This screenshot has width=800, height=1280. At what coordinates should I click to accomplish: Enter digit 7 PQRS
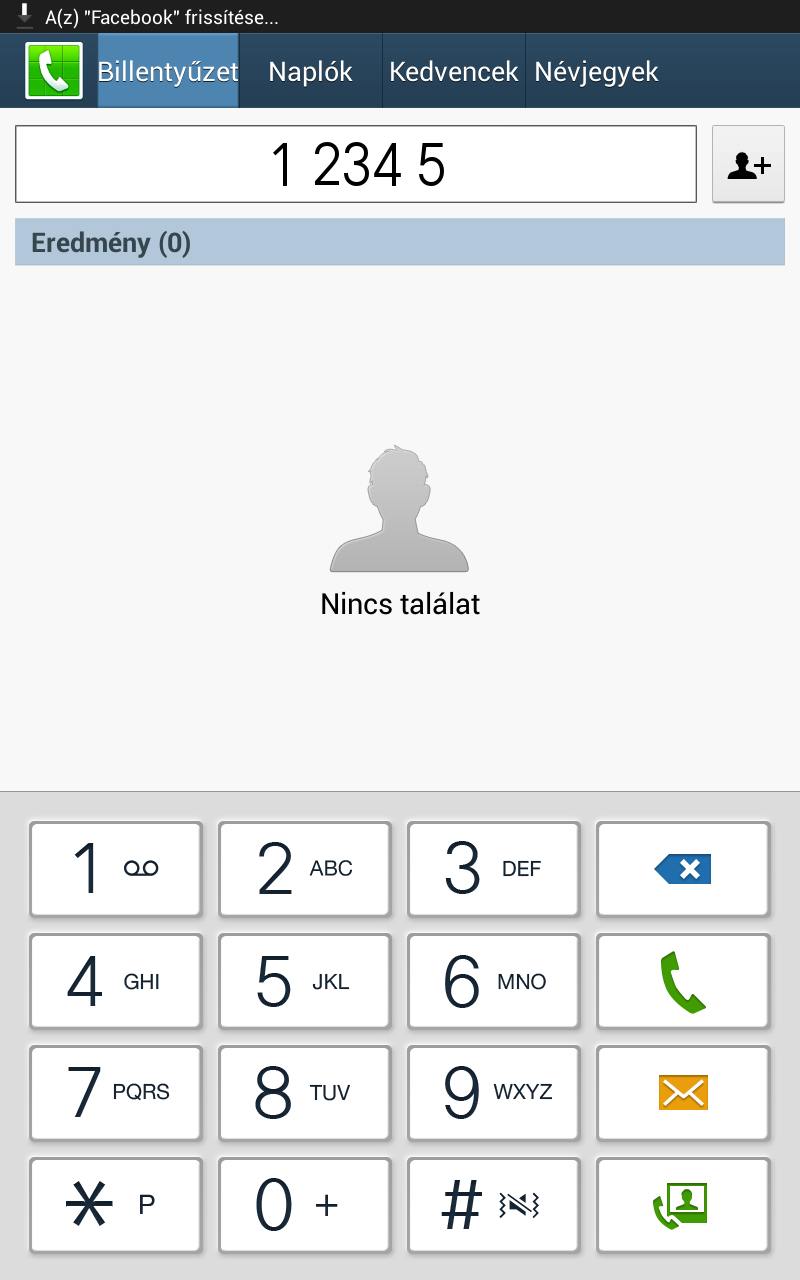click(116, 1093)
